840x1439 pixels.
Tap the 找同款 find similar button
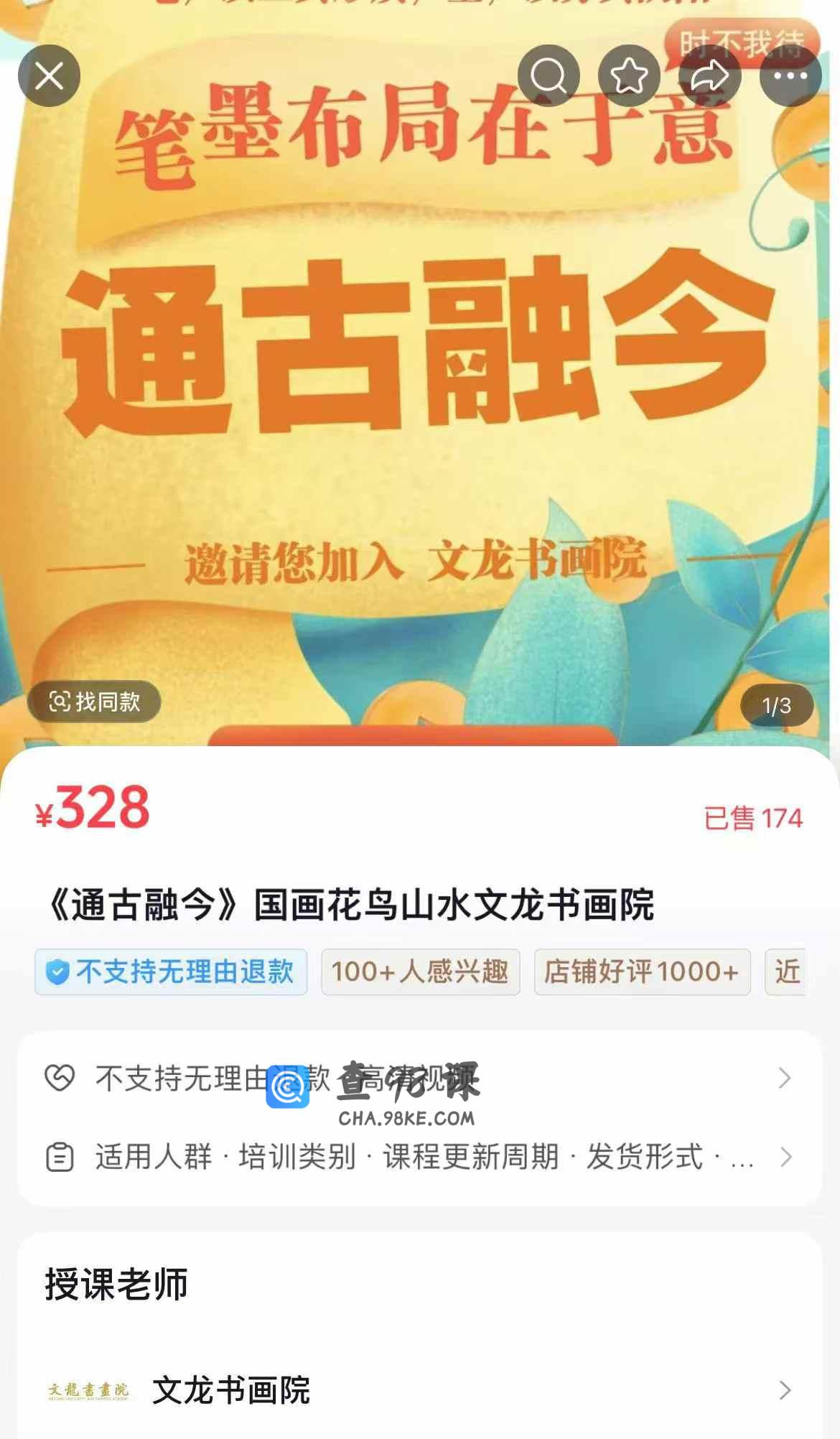click(x=94, y=702)
